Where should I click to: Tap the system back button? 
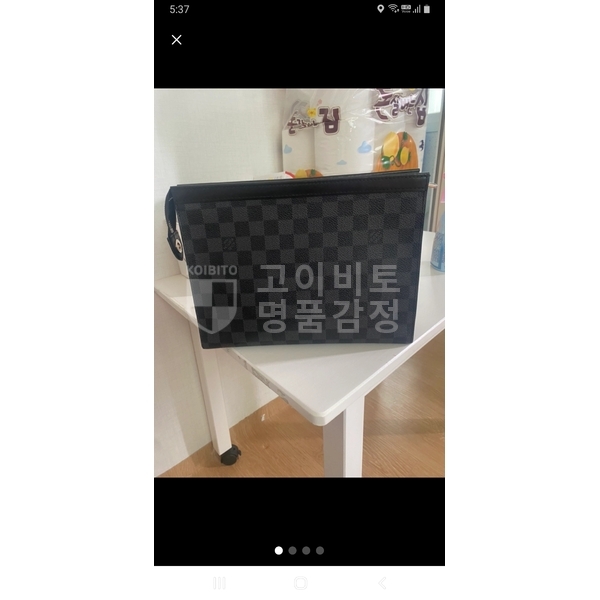381,583
